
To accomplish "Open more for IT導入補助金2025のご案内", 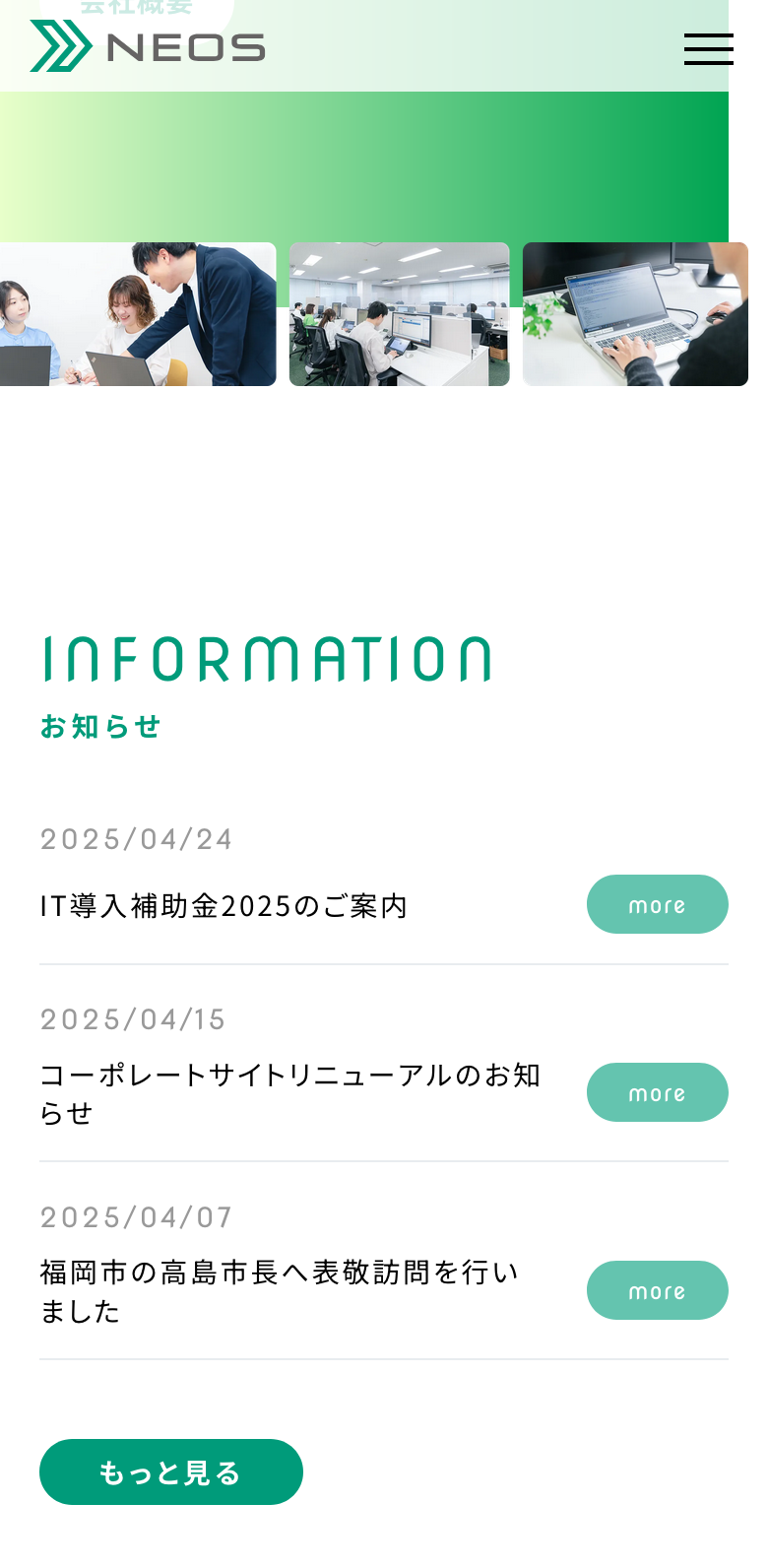I will click(657, 904).
